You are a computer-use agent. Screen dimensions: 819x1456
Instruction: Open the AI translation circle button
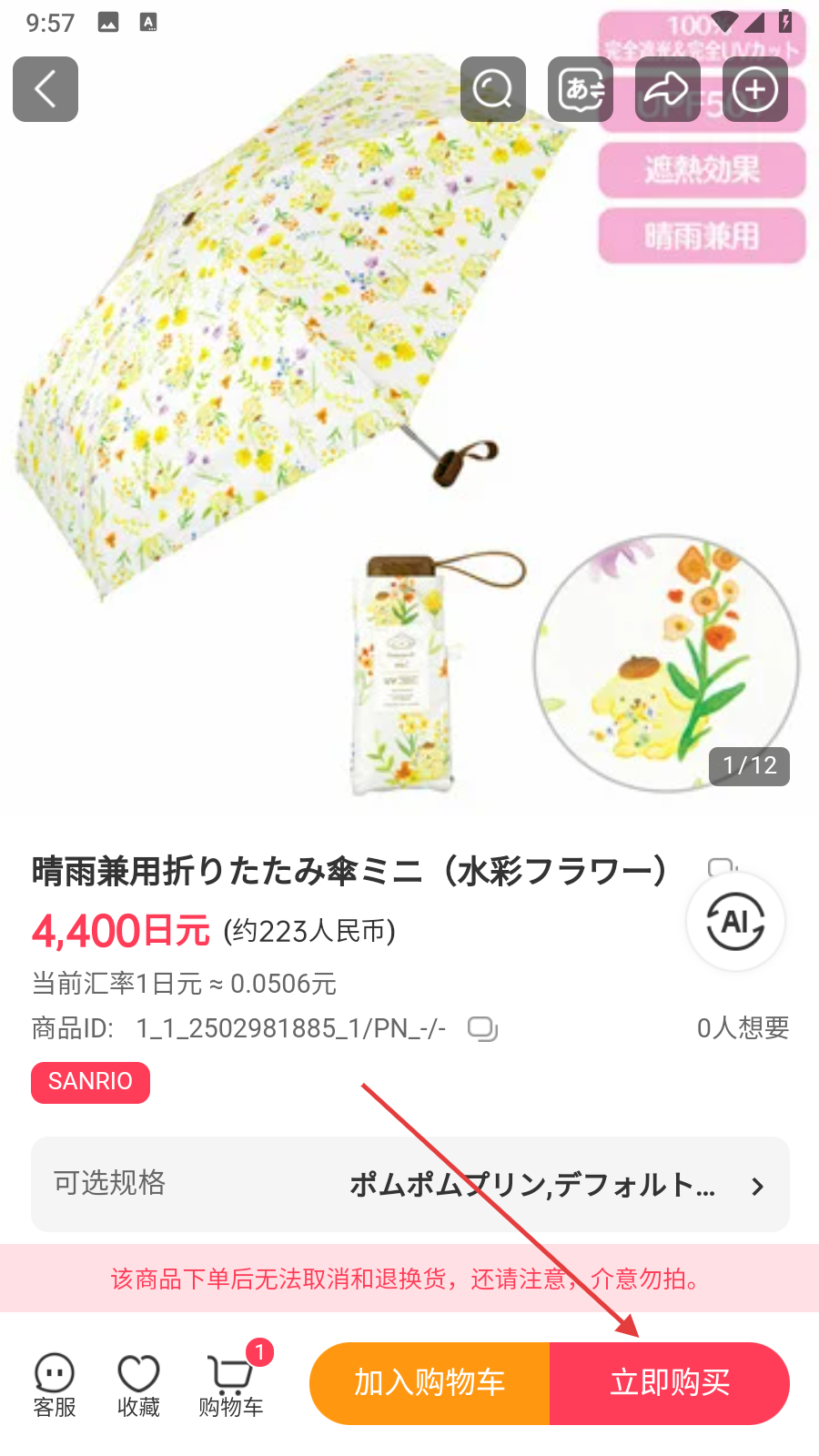[x=735, y=922]
